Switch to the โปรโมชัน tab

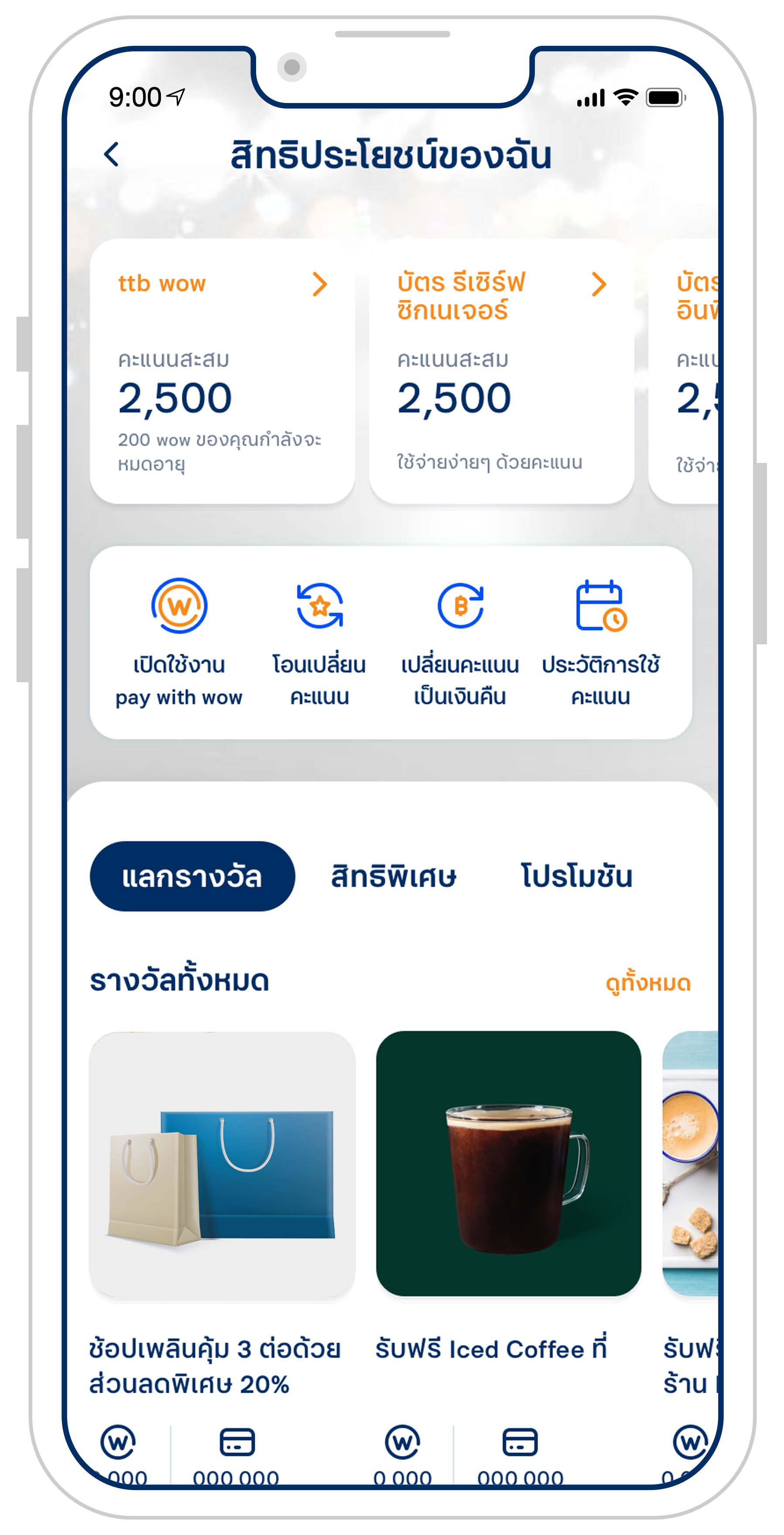(x=577, y=876)
